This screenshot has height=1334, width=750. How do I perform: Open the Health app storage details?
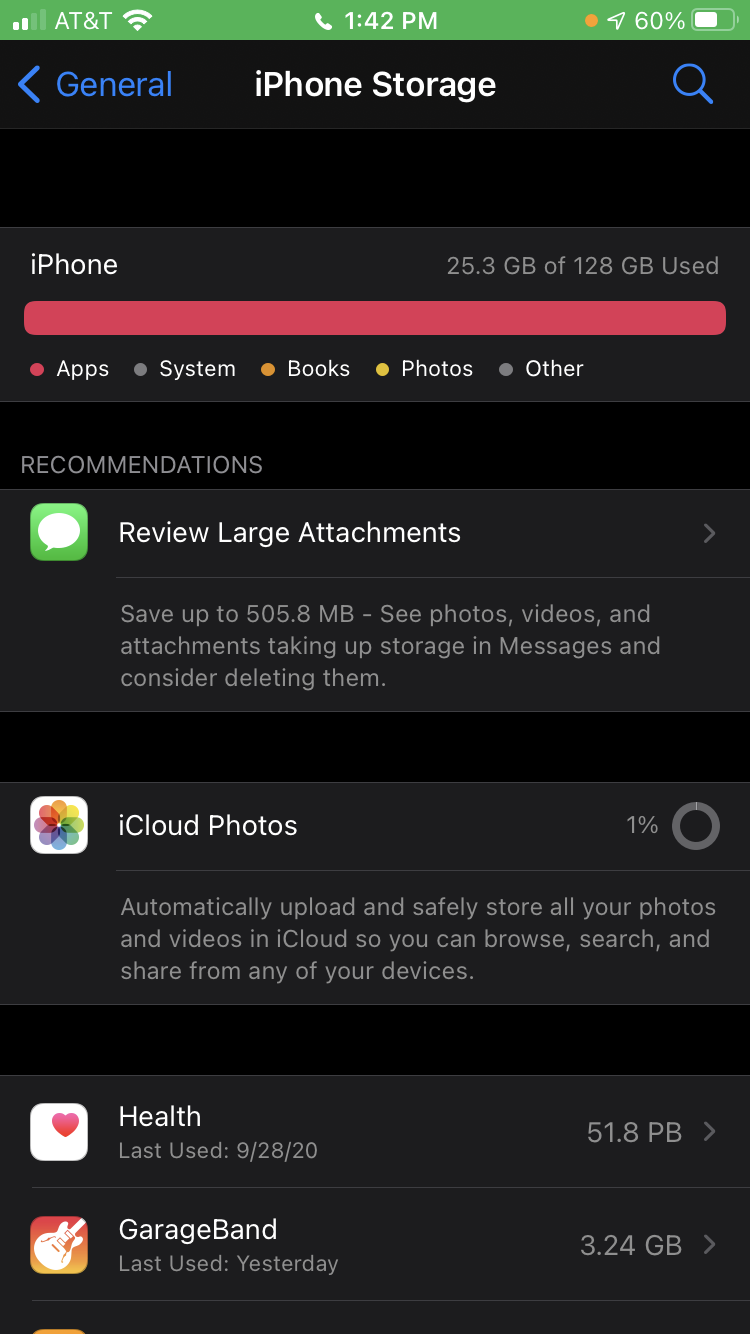tap(375, 1132)
